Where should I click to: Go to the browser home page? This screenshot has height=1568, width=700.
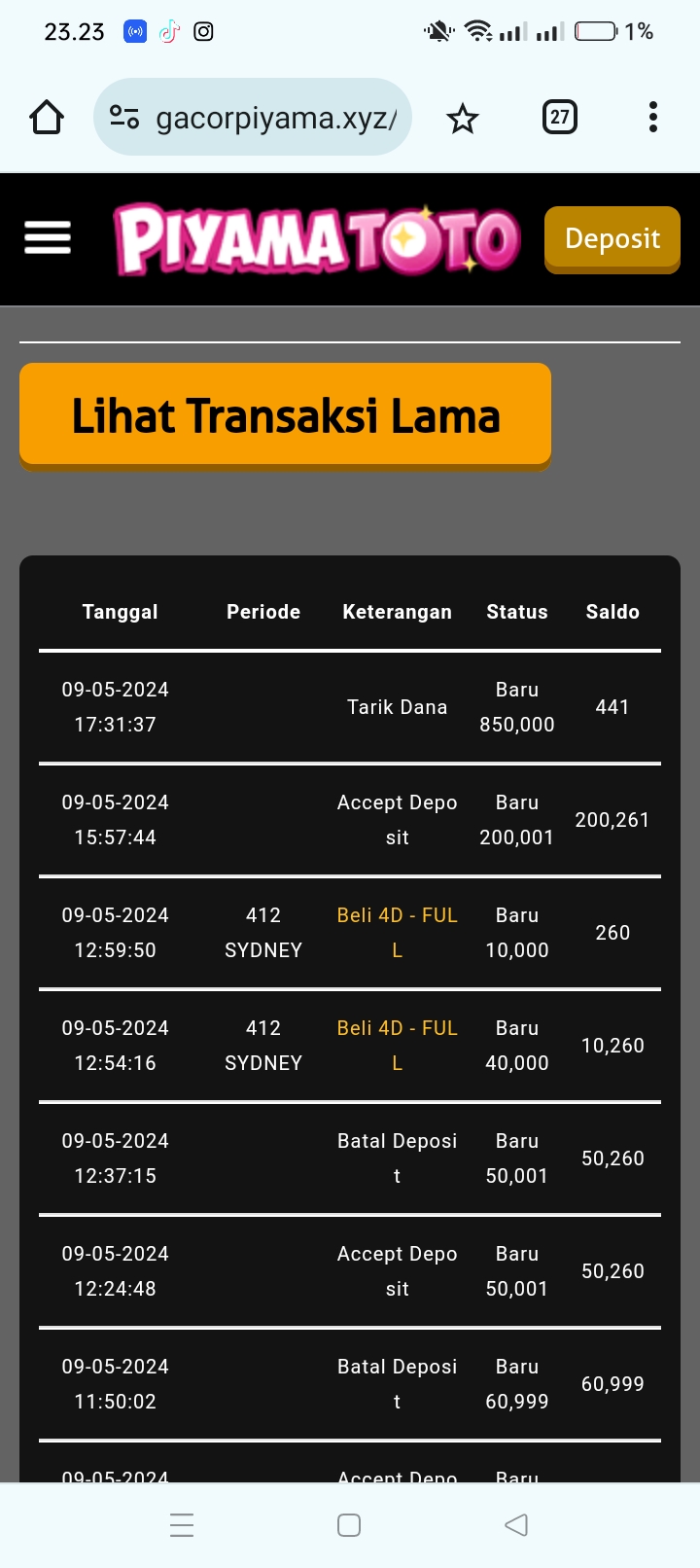tap(47, 118)
